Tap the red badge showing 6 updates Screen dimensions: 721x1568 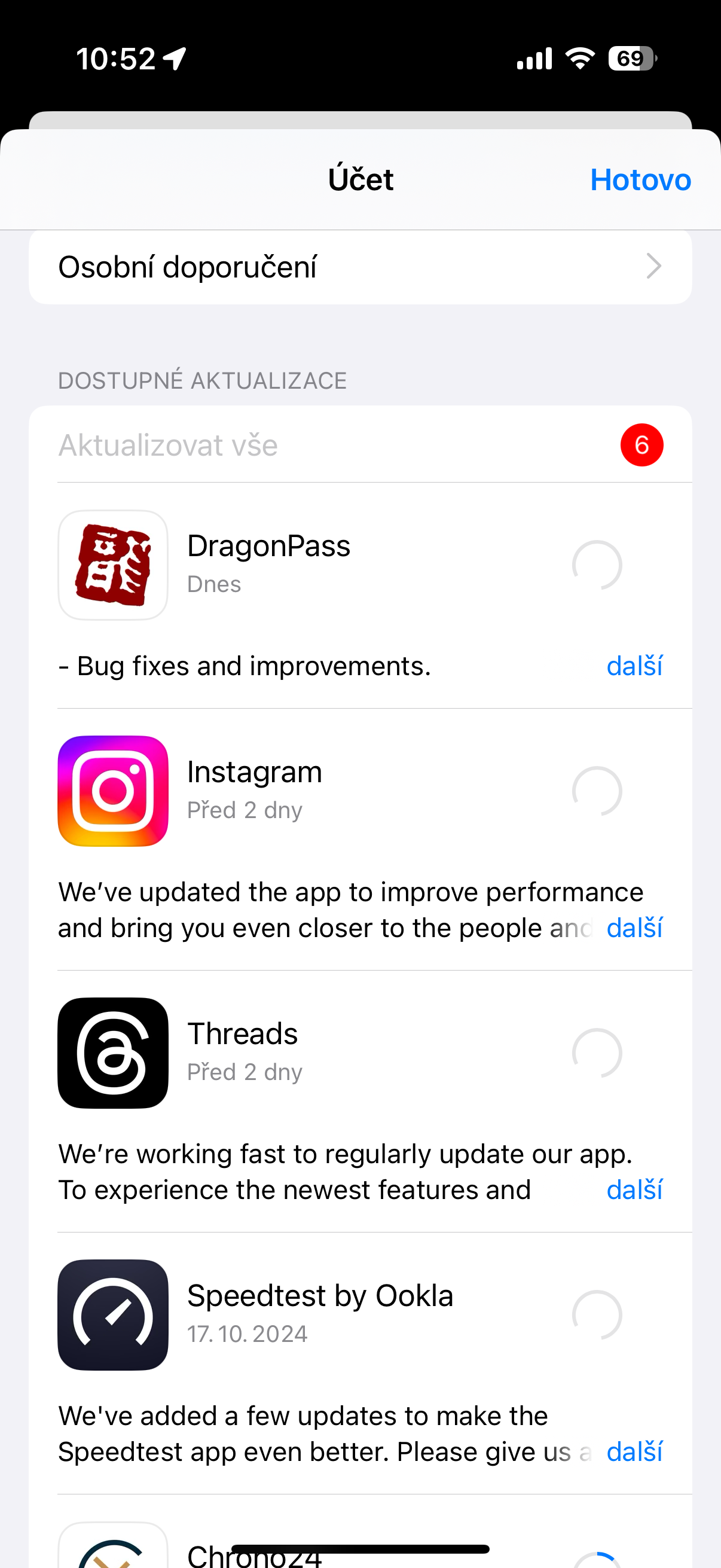[x=643, y=444]
